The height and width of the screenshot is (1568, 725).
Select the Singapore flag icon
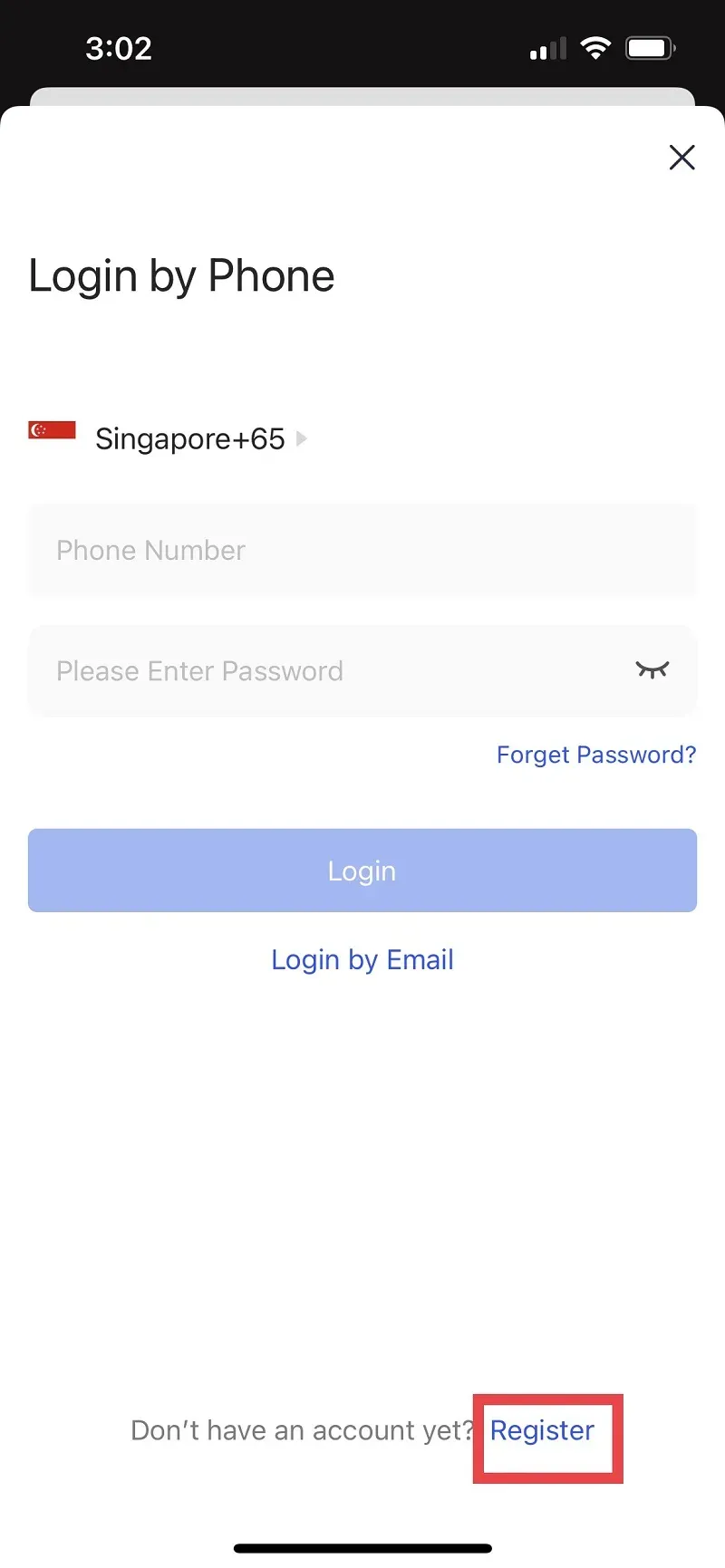click(52, 432)
